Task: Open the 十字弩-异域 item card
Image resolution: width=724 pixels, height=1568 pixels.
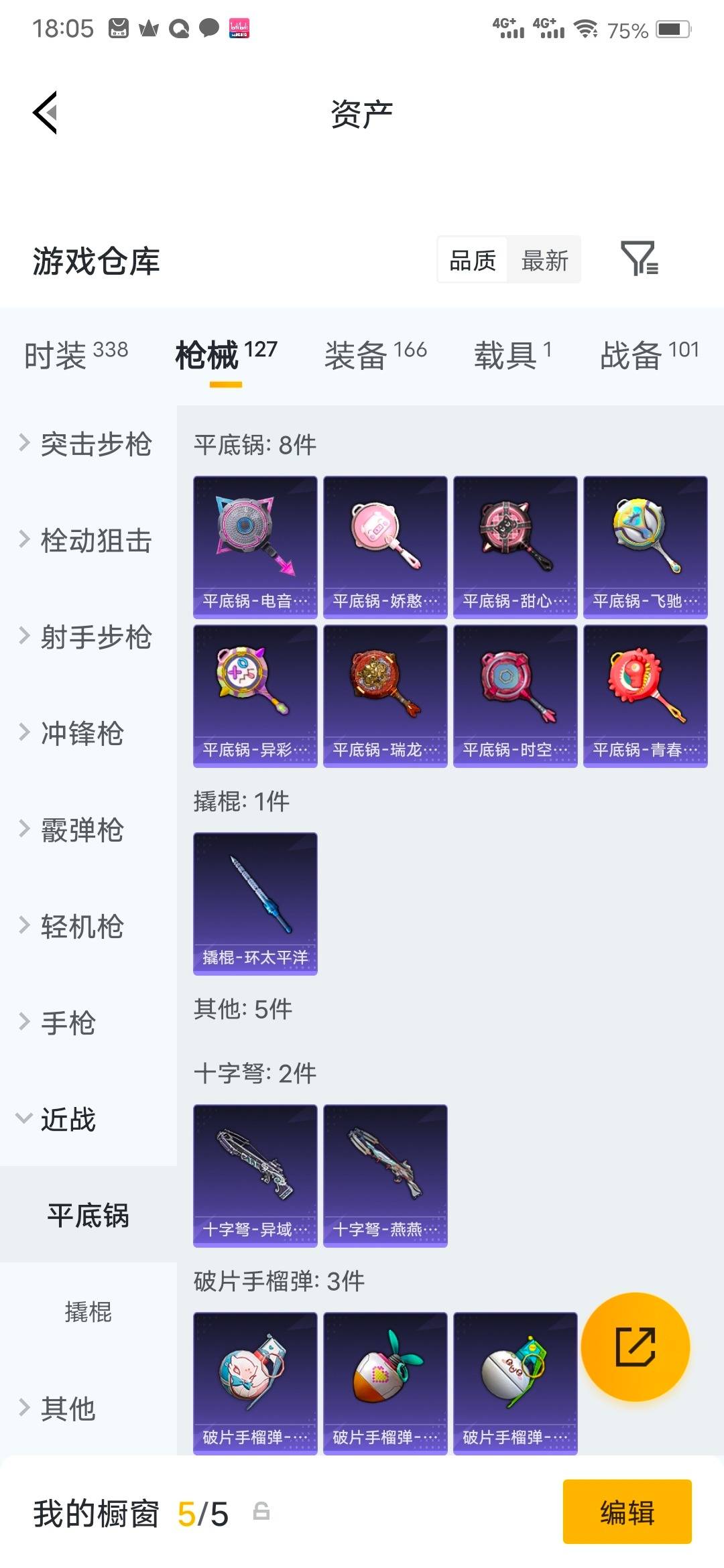Action: coord(255,1175)
